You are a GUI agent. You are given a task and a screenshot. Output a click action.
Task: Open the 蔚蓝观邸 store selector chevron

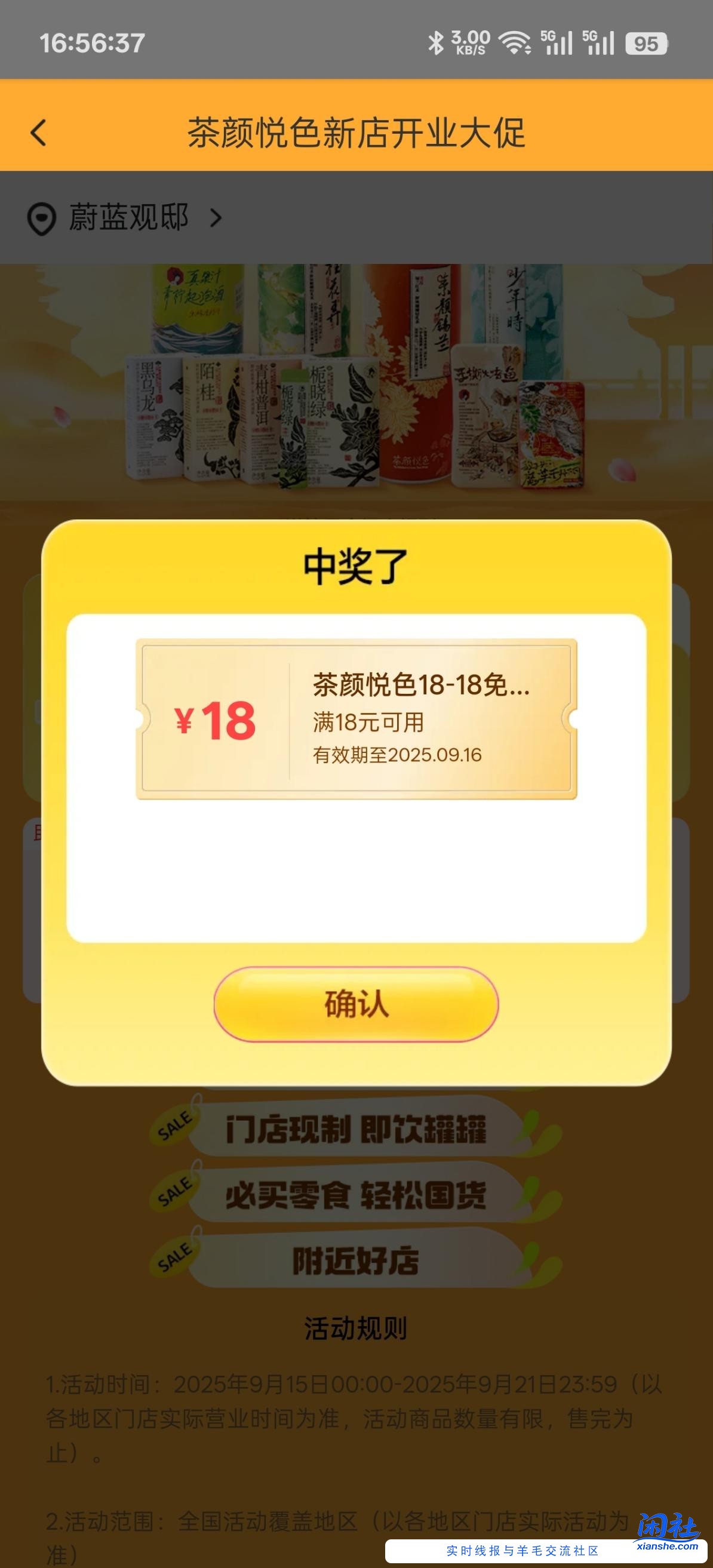[x=217, y=219]
